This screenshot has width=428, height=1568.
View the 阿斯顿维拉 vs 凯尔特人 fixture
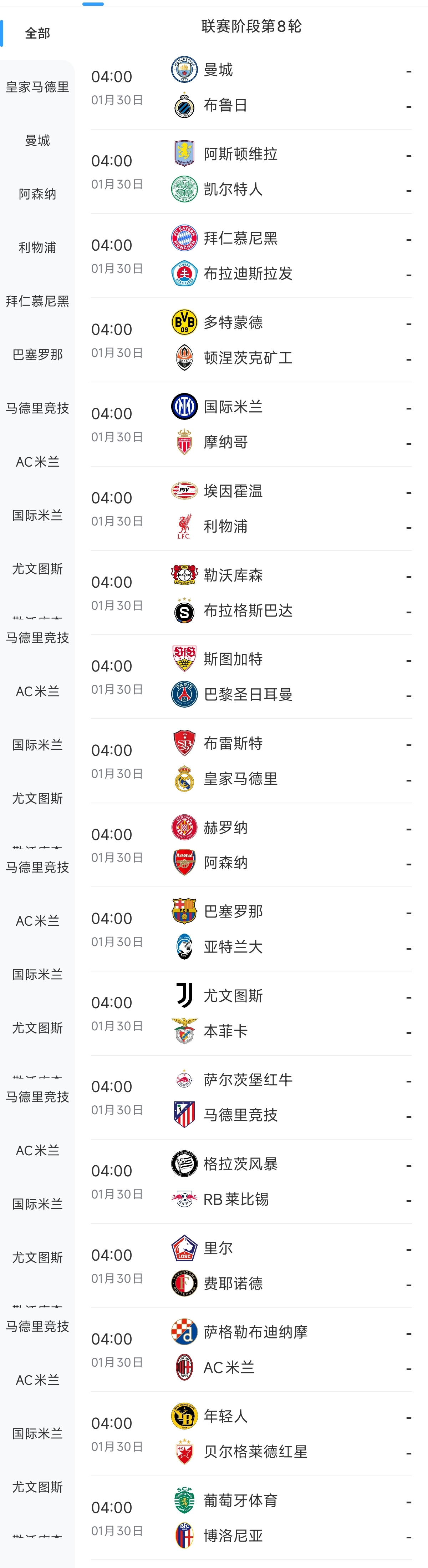click(251, 172)
